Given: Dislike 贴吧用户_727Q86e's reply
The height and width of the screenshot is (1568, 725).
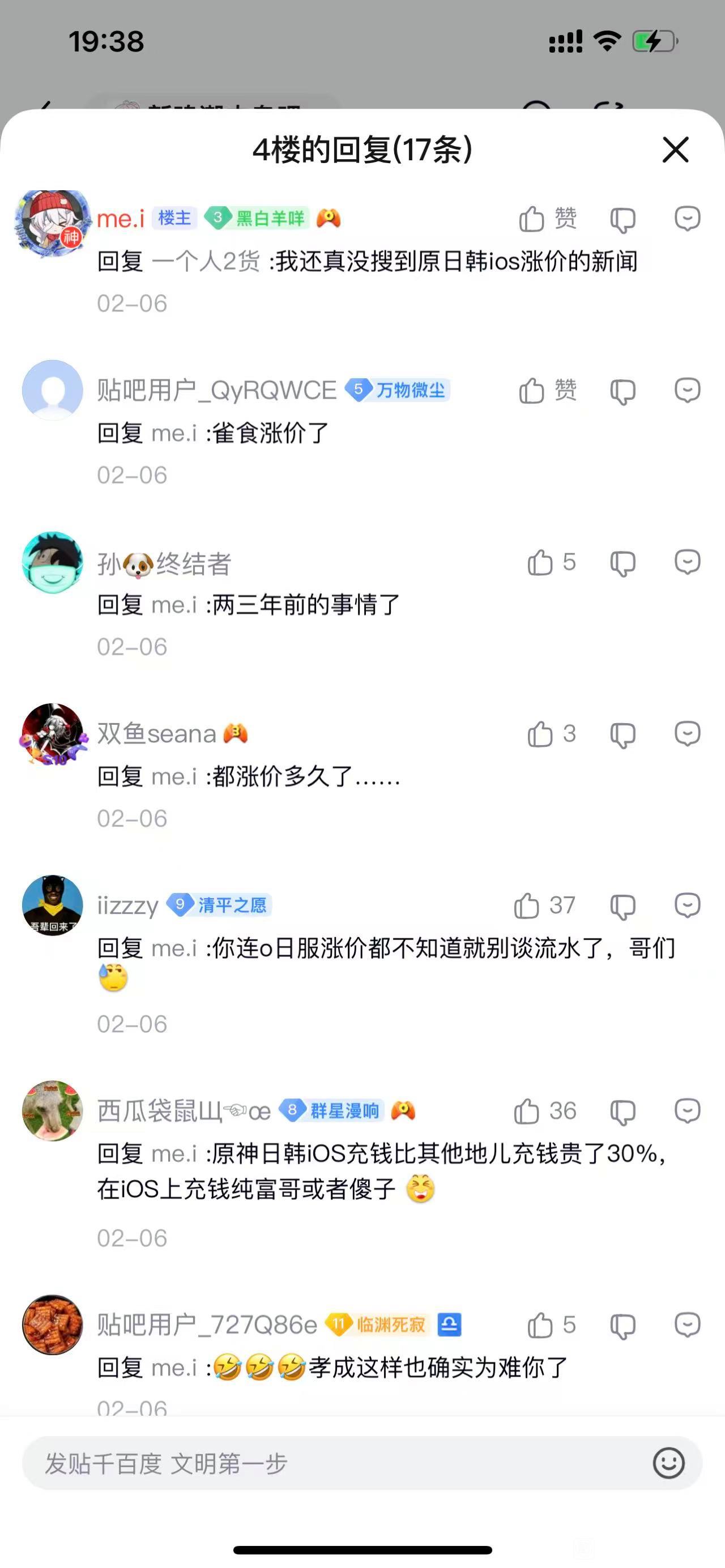Looking at the screenshot, I should coord(622,1326).
